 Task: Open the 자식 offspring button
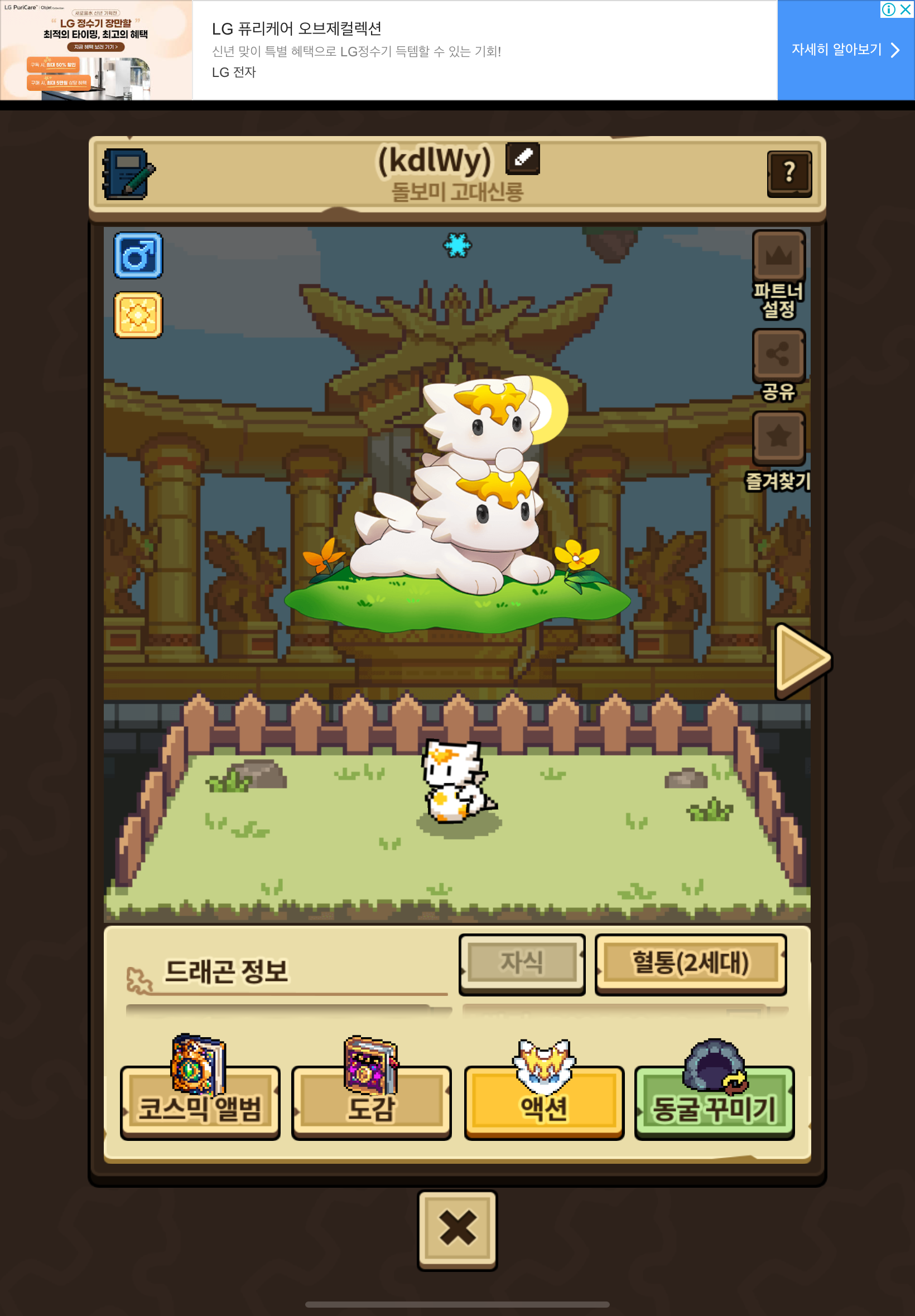click(522, 963)
